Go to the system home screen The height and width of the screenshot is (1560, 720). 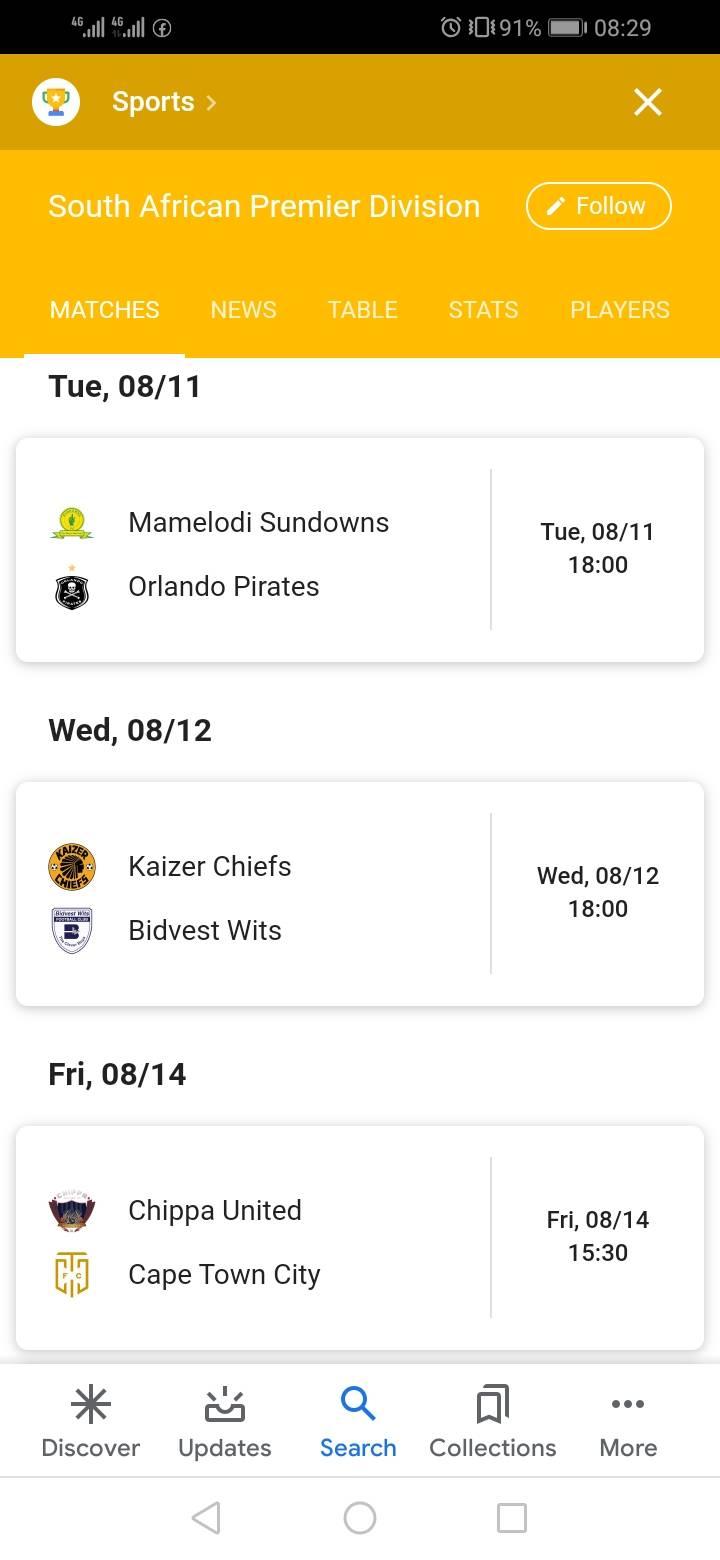(x=360, y=1518)
